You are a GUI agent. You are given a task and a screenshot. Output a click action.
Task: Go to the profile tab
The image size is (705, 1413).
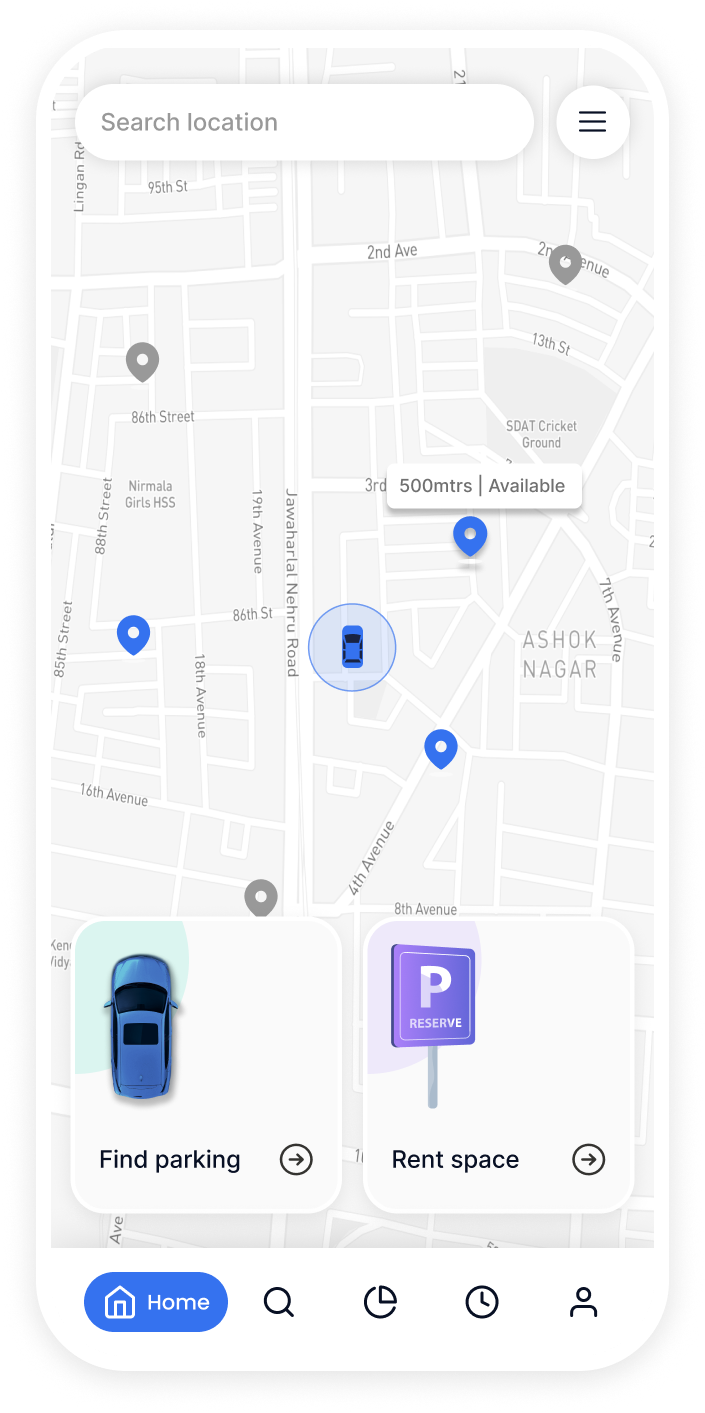(x=583, y=1302)
